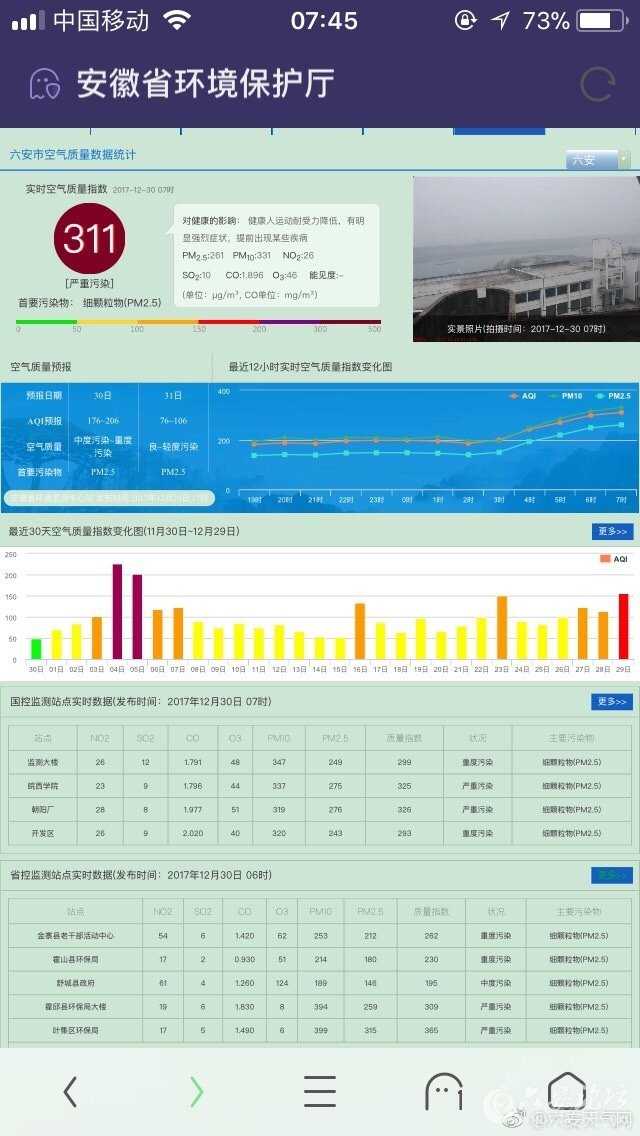Reload the page with the refresh icon
This screenshot has width=640, height=1136.
(597, 85)
